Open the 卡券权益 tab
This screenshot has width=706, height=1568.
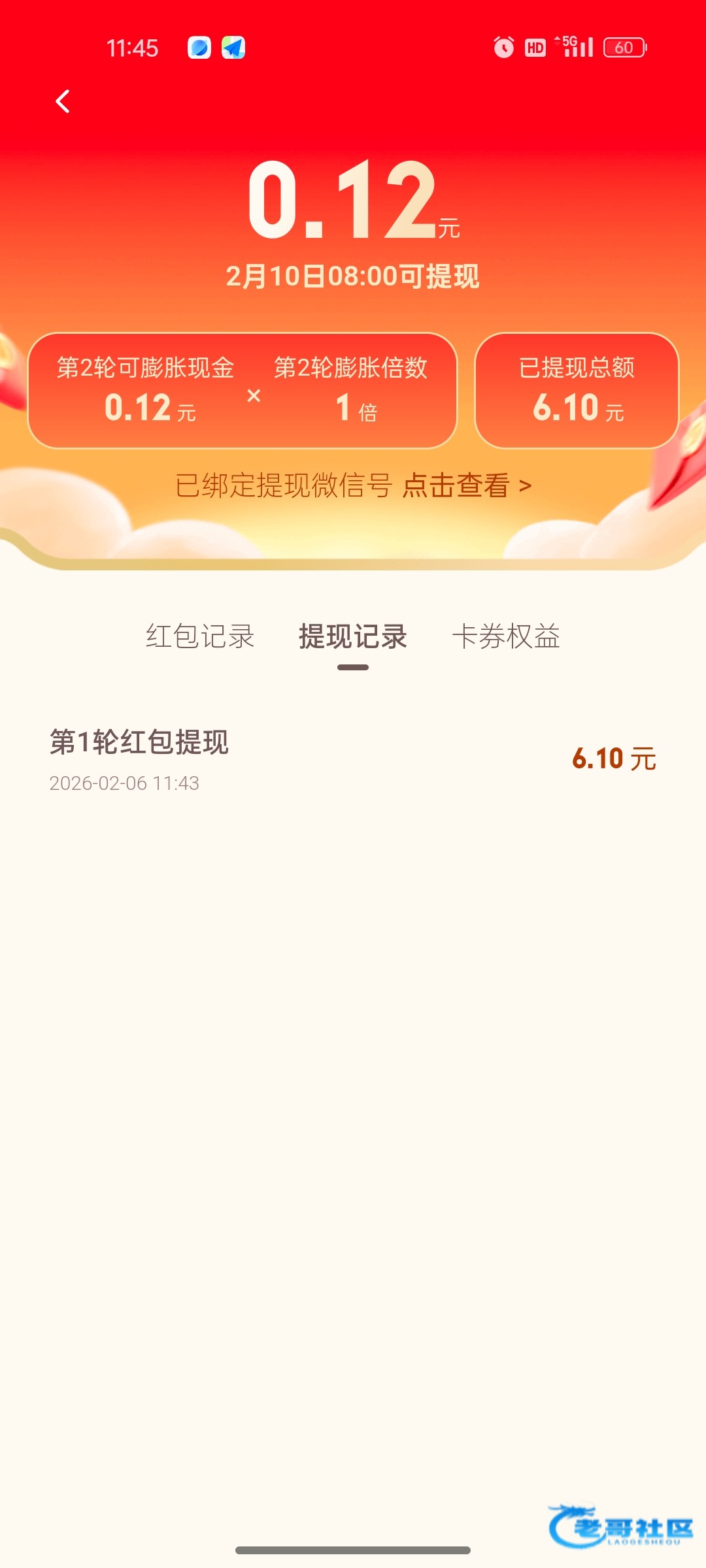coord(506,636)
